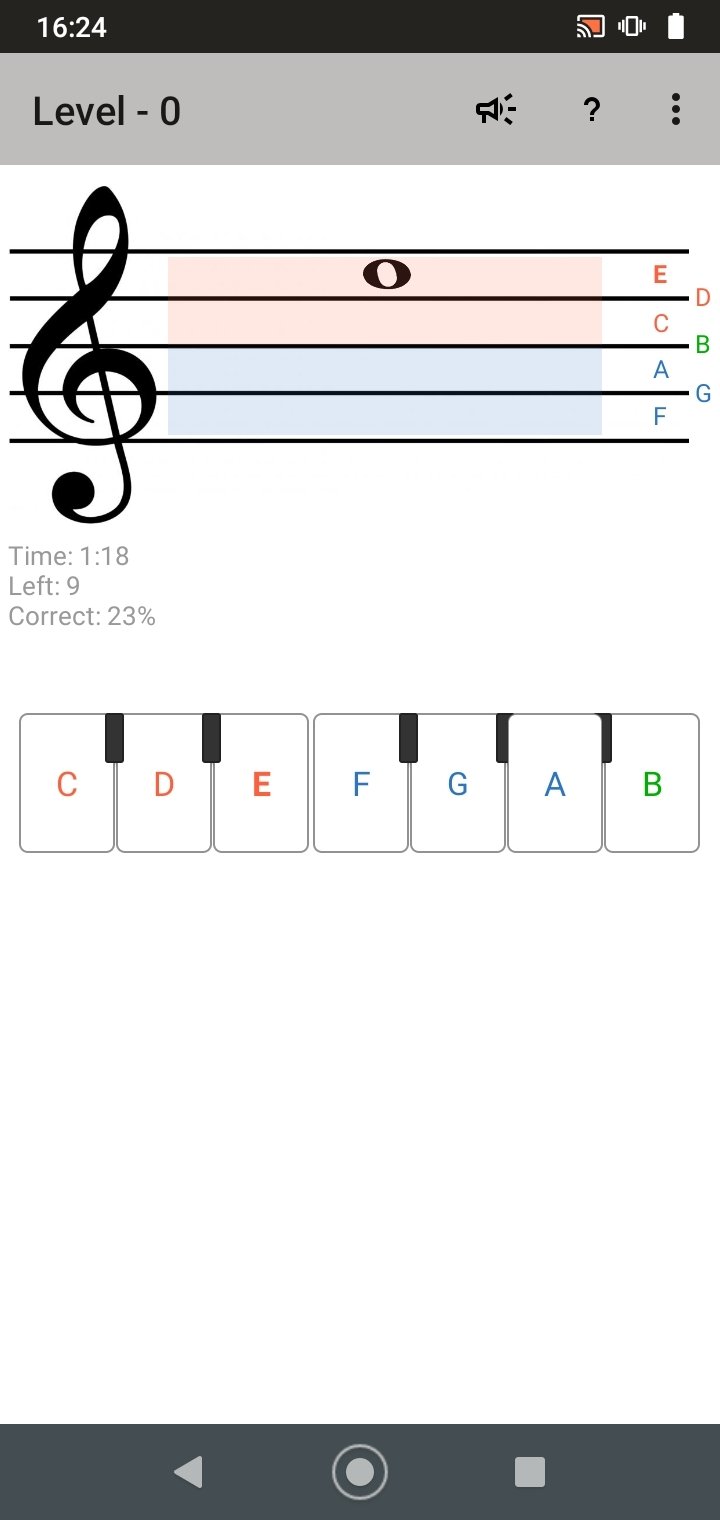Tap the A piano key

tap(555, 784)
